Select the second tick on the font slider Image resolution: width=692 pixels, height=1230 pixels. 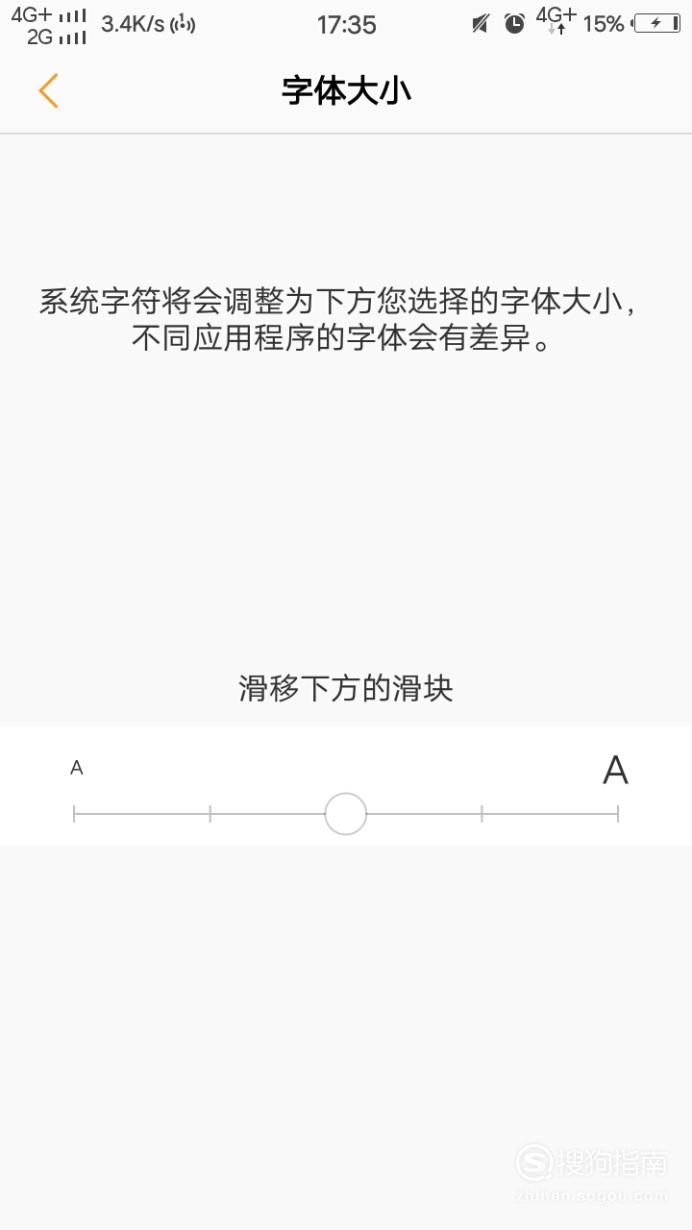click(210, 814)
